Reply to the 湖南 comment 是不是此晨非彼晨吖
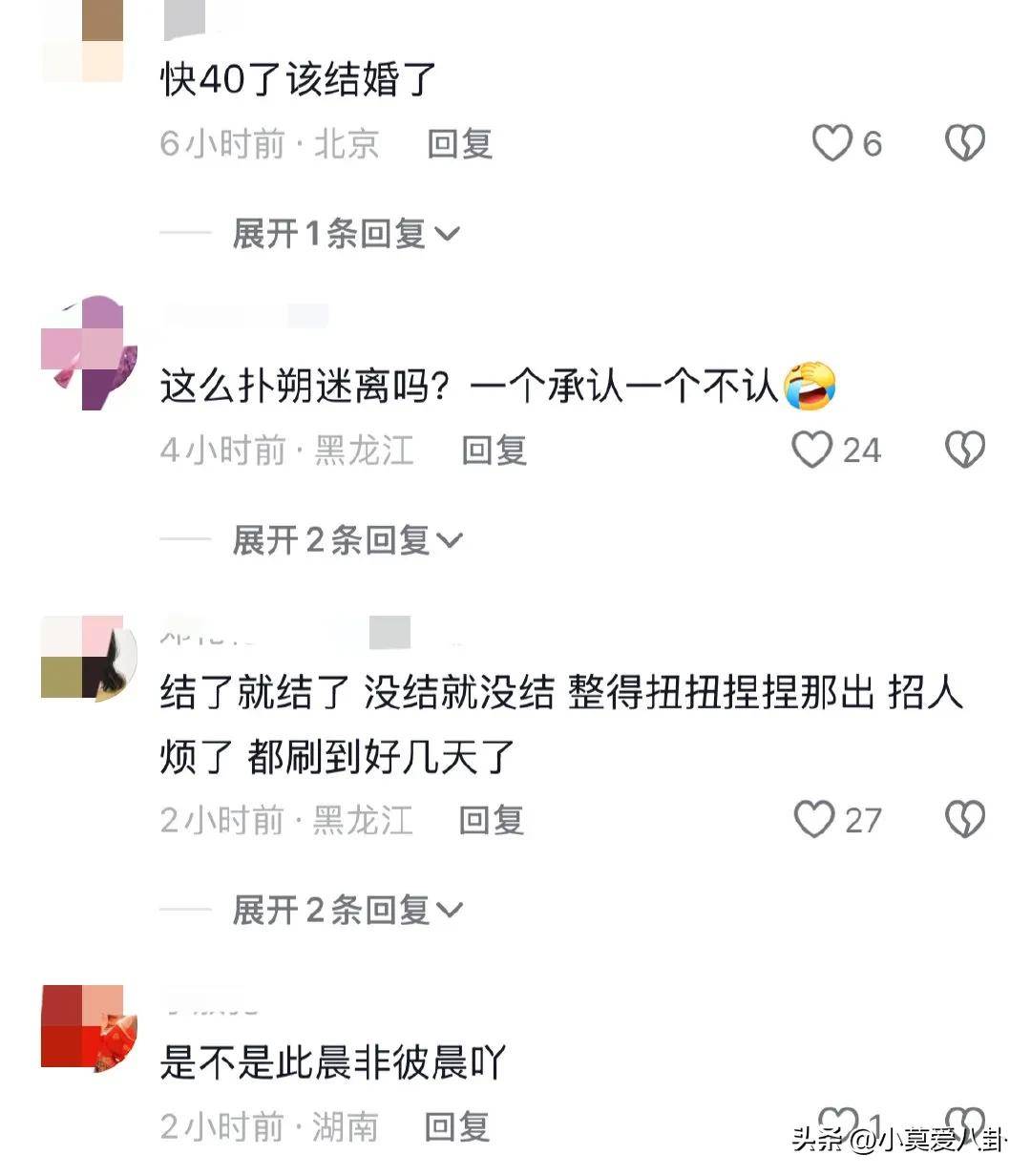This screenshot has width=1031, height=1176. [457, 1126]
